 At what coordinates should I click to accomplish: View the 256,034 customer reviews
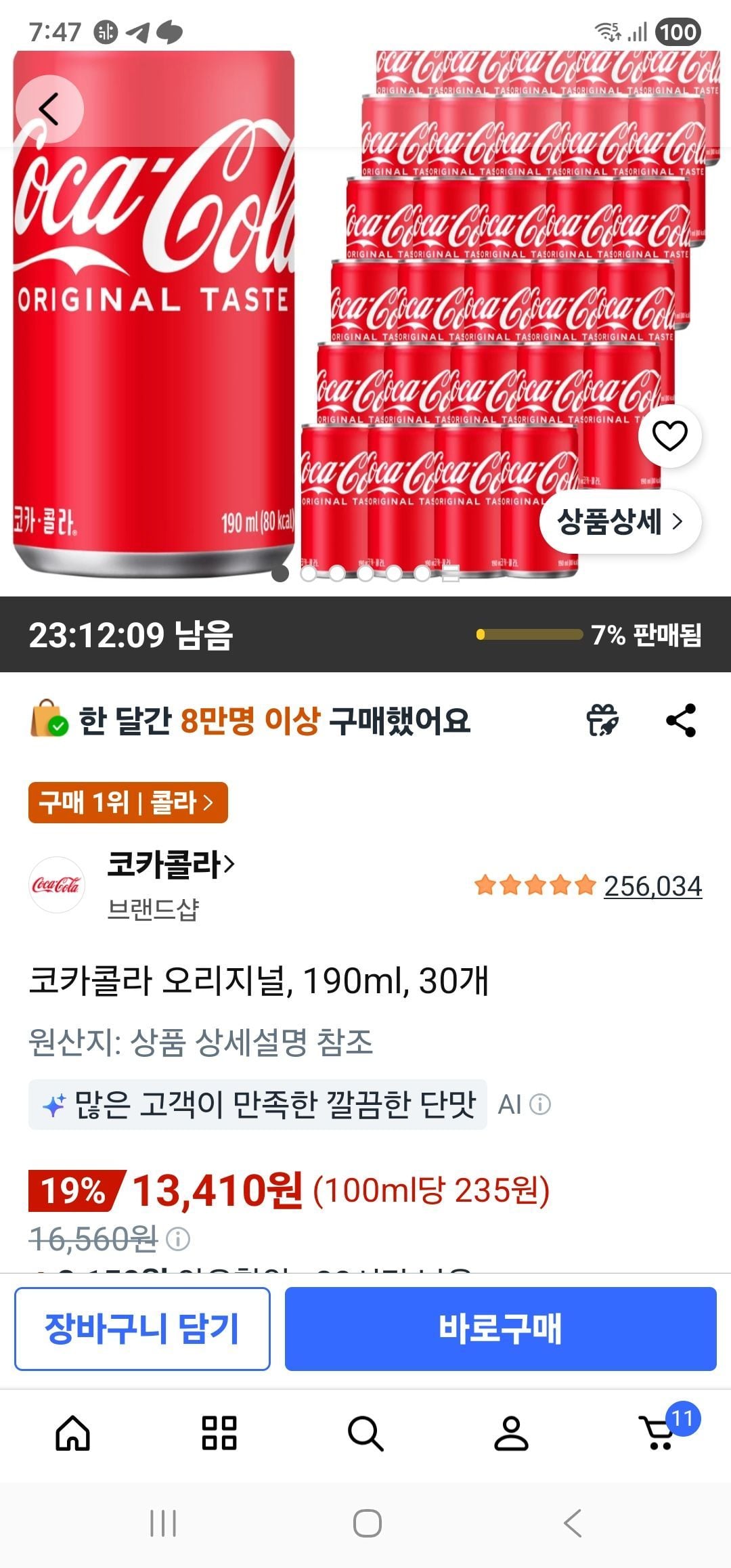coord(652,886)
